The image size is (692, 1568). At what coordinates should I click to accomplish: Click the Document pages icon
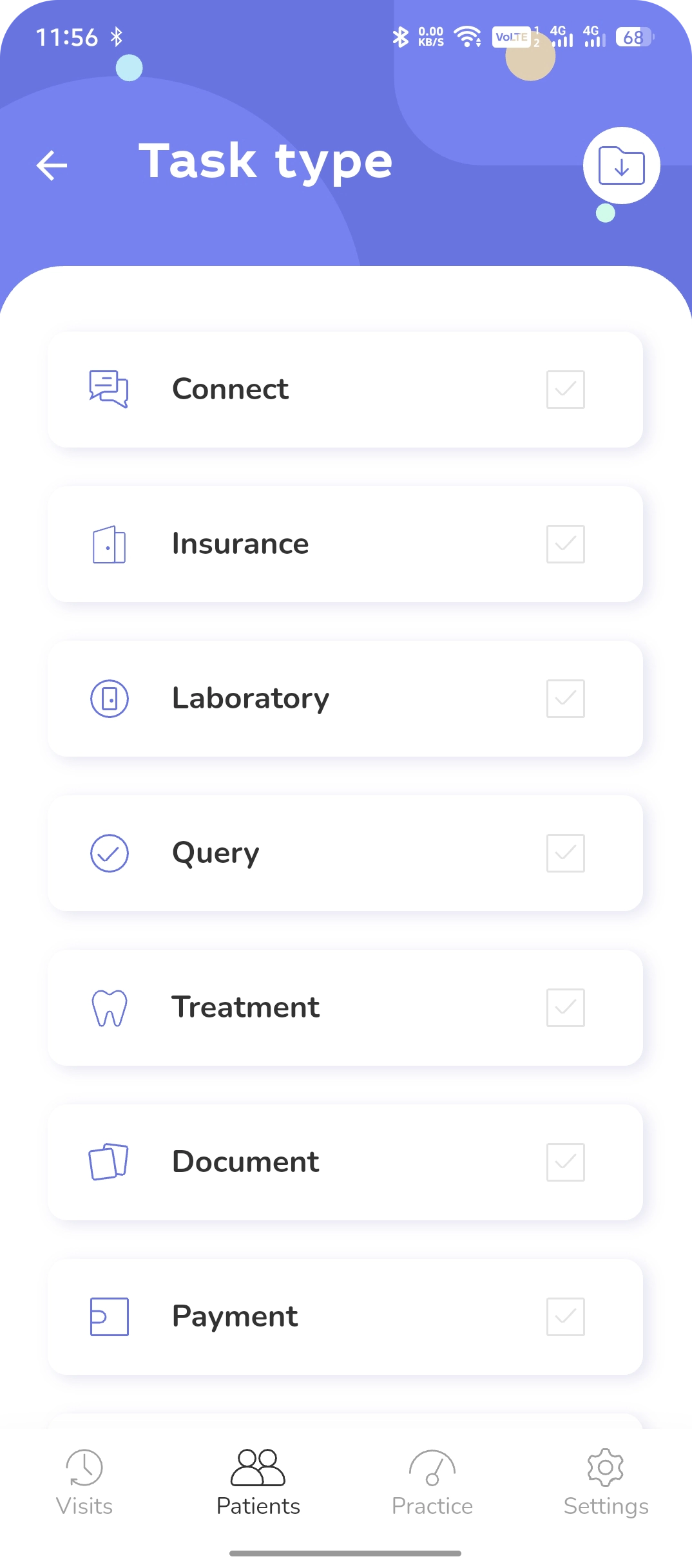coord(110,1161)
